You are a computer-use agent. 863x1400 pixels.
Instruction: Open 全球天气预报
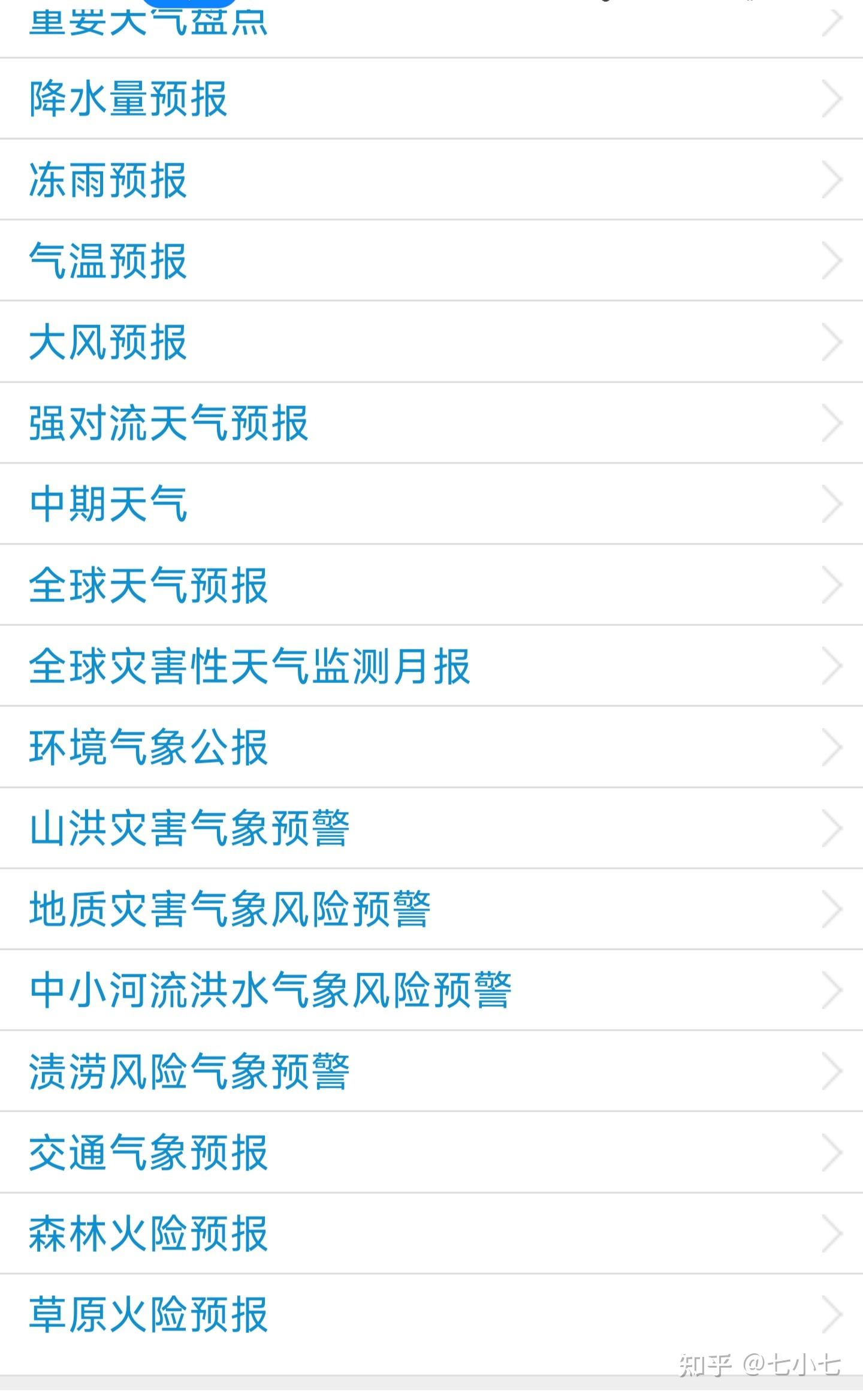click(431, 585)
